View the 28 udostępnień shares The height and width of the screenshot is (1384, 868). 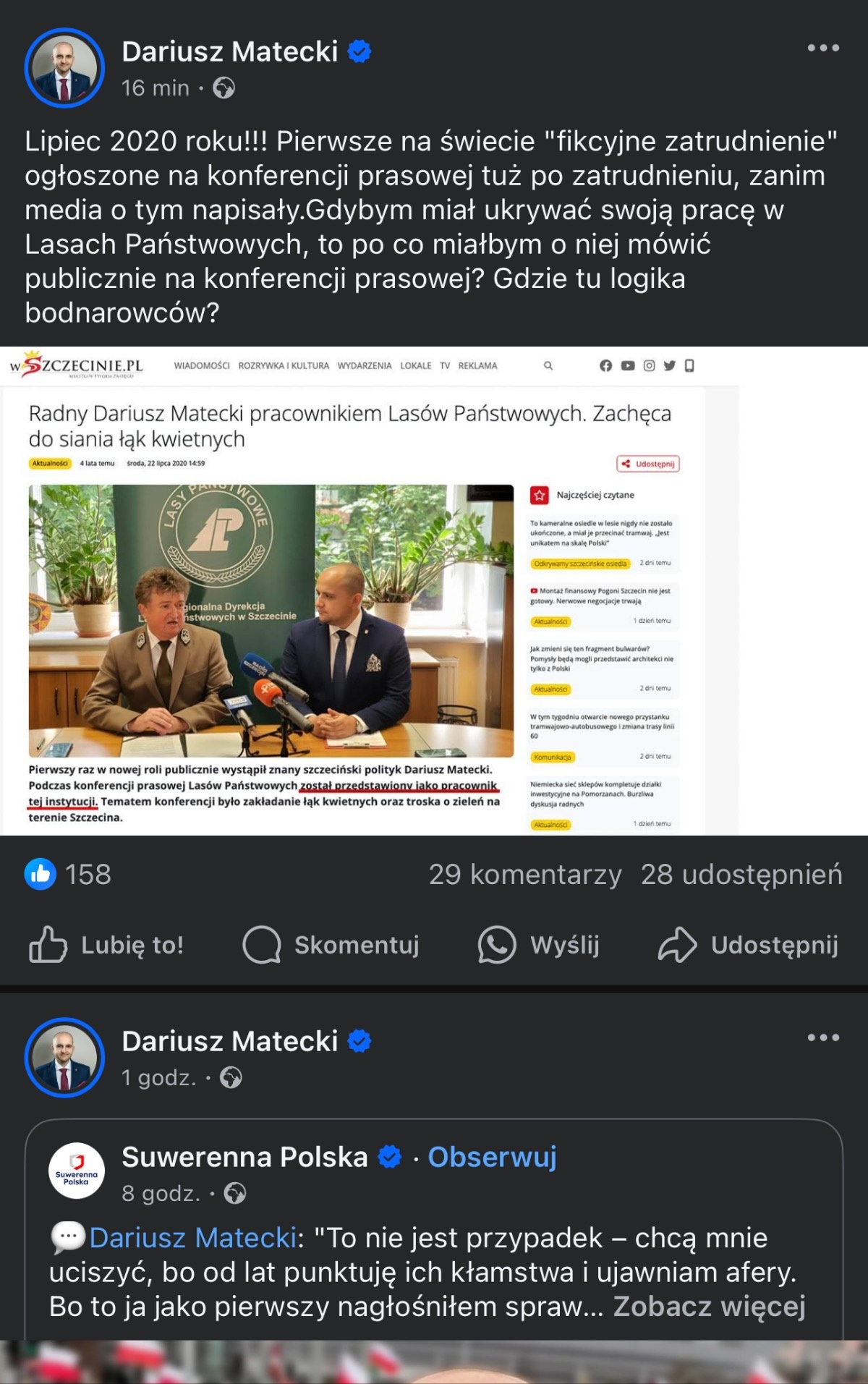(x=741, y=874)
